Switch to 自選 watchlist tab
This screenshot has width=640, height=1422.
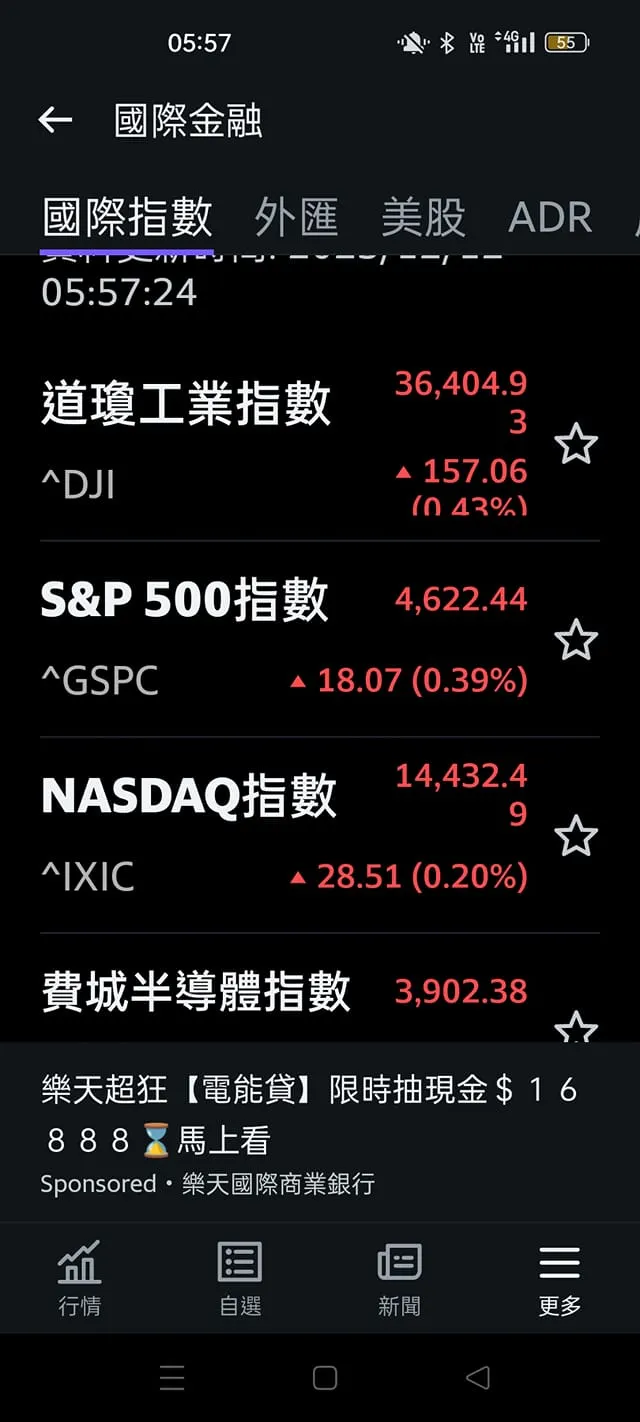[x=240, y=1278]
